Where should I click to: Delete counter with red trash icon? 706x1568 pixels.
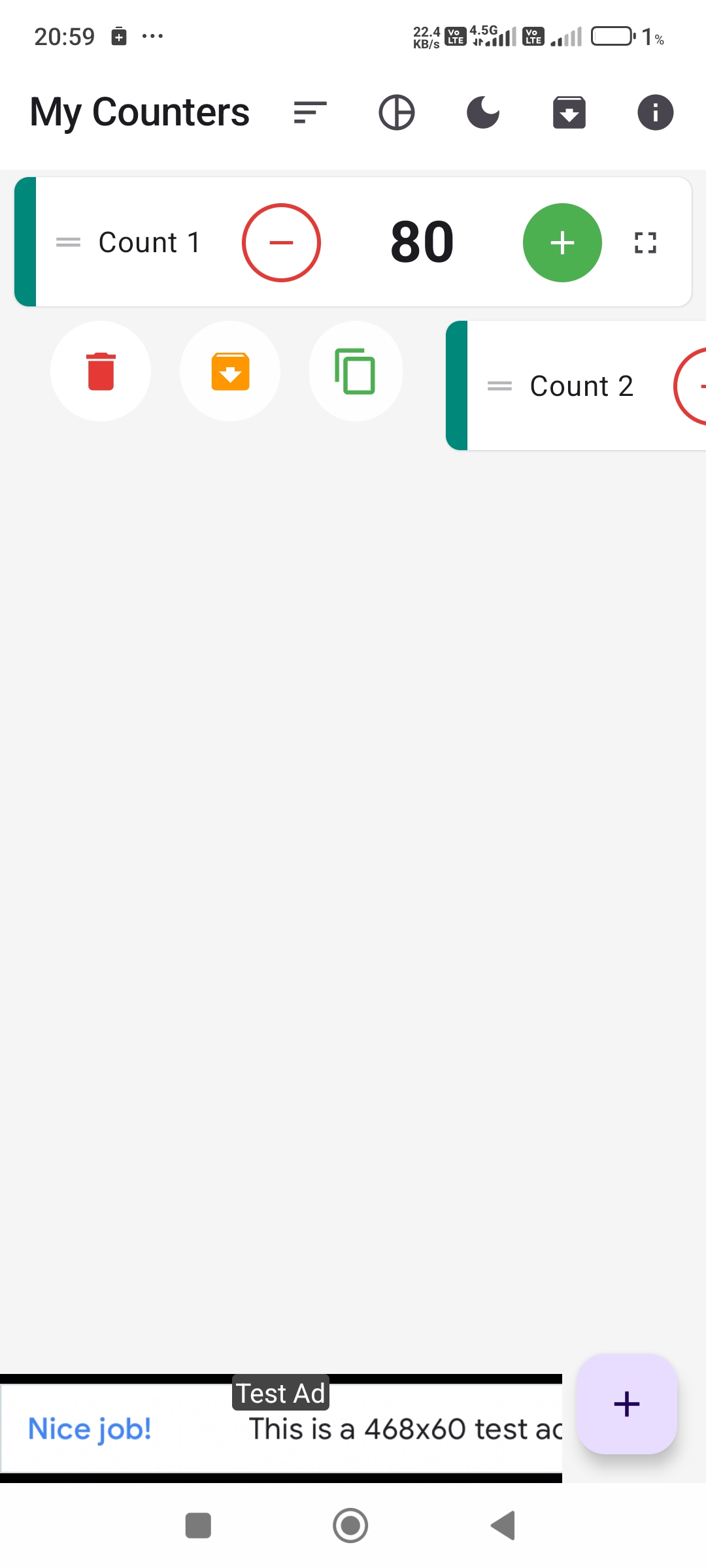point(101,371)
